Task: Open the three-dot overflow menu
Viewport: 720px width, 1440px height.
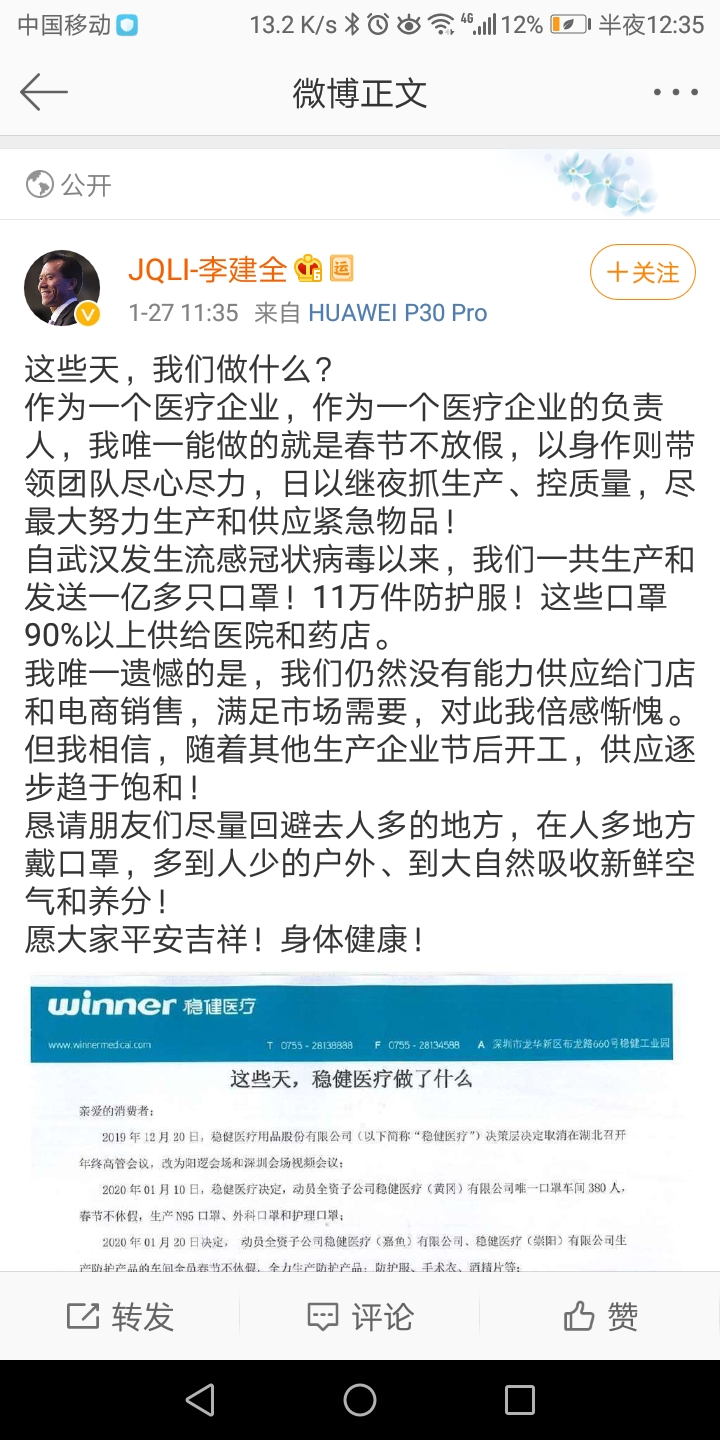Action: pos(675,92)
